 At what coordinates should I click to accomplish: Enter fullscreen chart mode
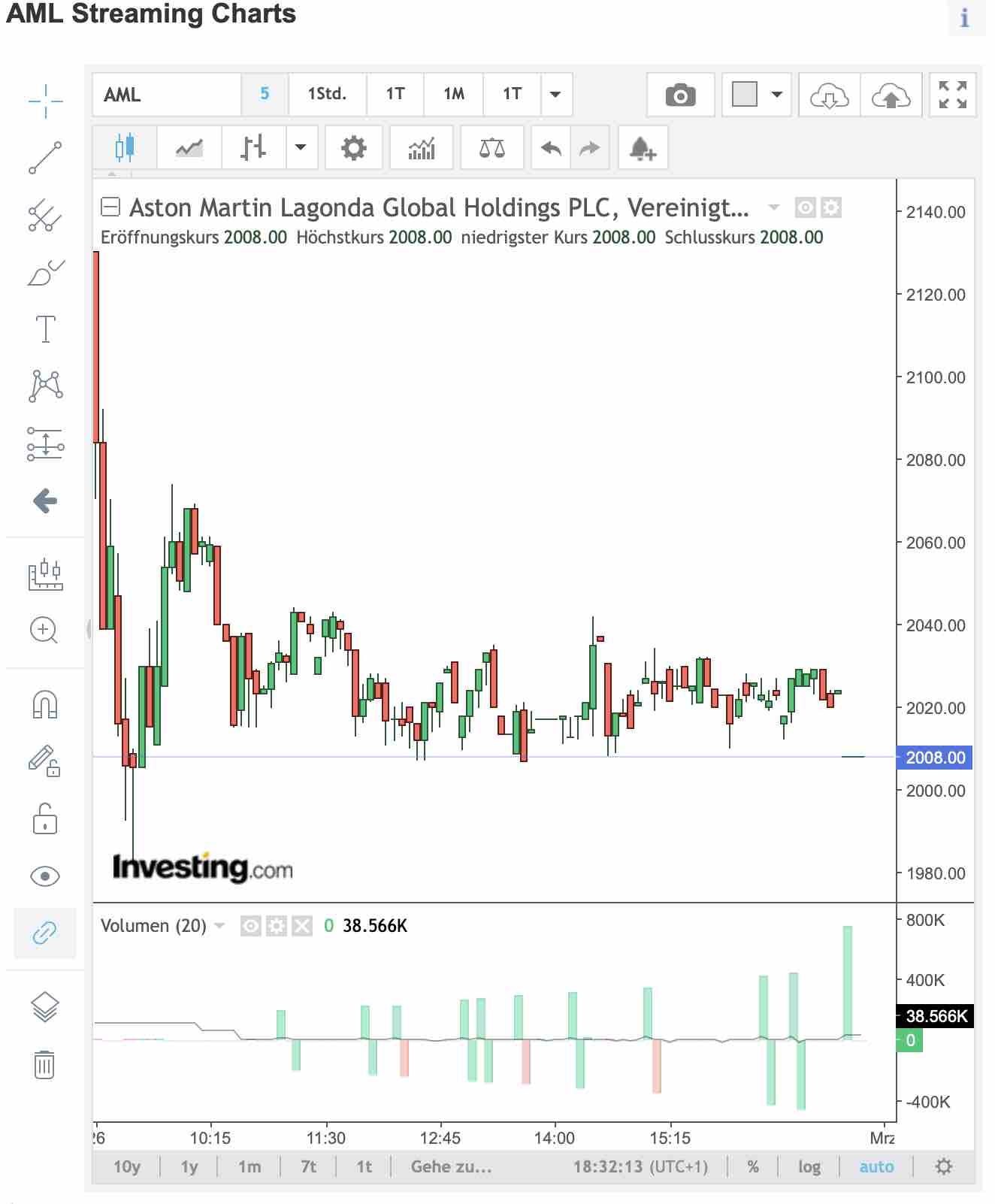point(952,95)
